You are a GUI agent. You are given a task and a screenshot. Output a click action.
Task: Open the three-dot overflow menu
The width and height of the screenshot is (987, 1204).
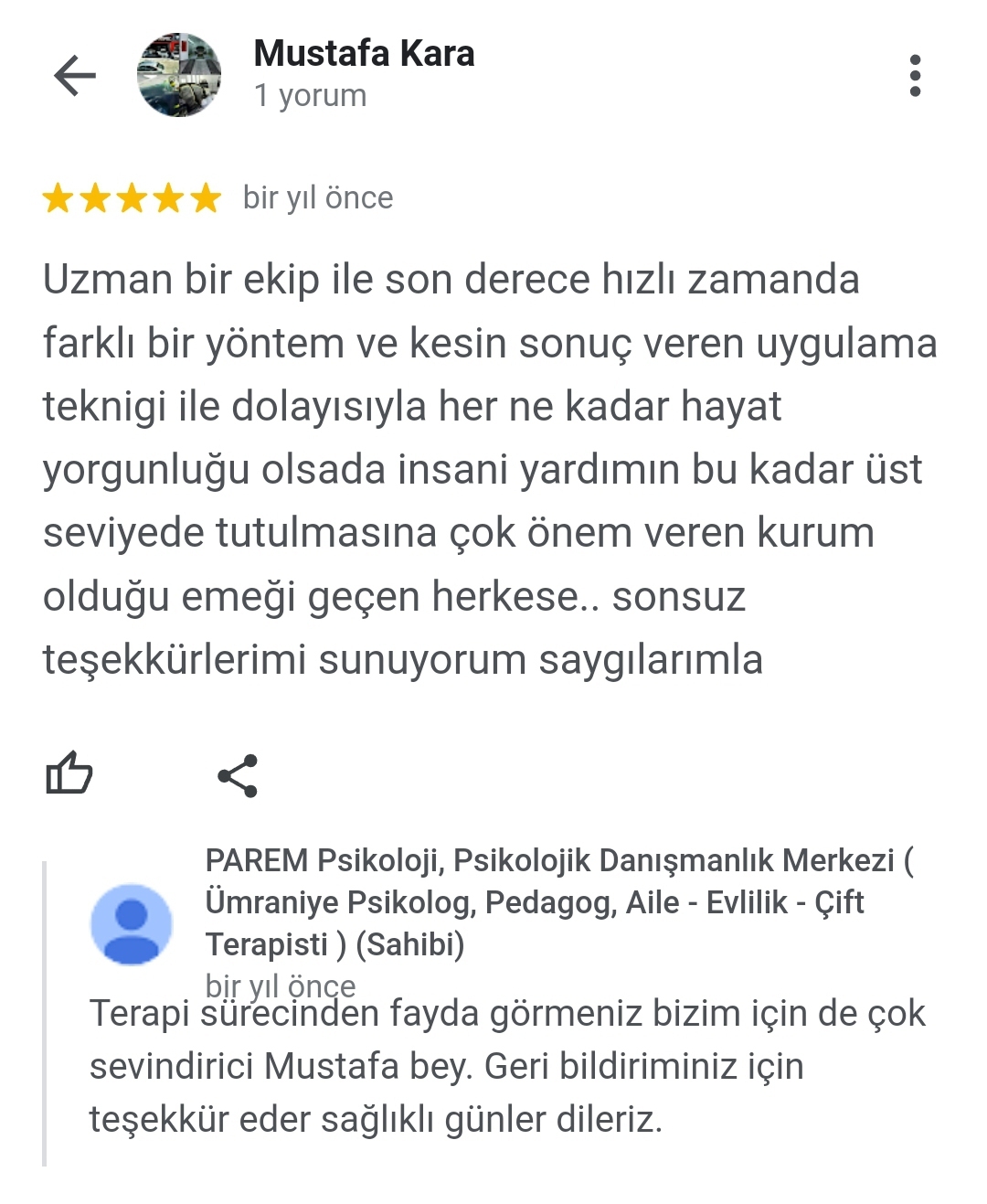(915, 75)
